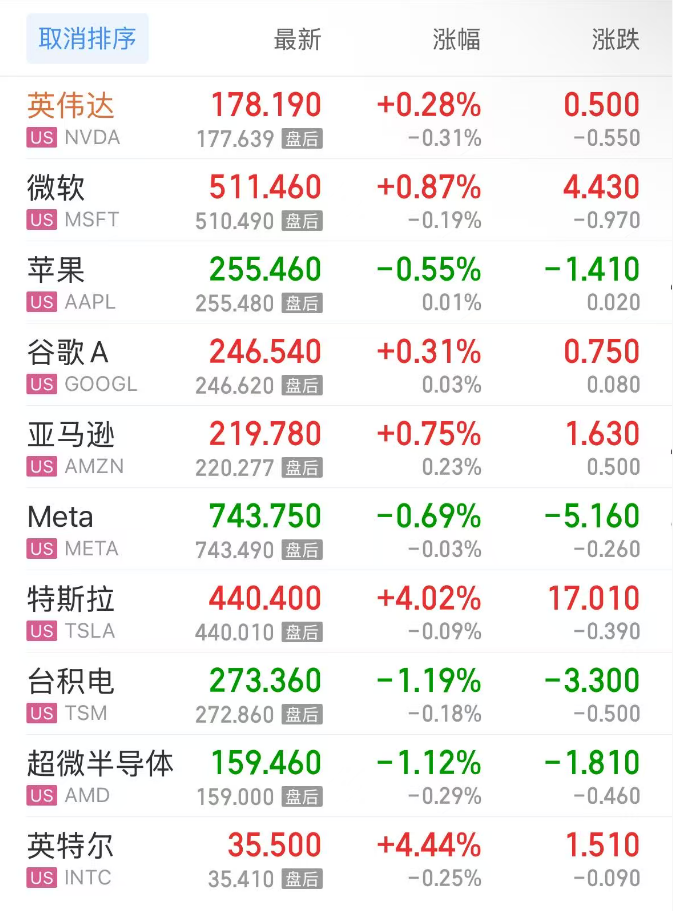View 特斯拉 TSLA stock details
673x911 pixels.
336,612
